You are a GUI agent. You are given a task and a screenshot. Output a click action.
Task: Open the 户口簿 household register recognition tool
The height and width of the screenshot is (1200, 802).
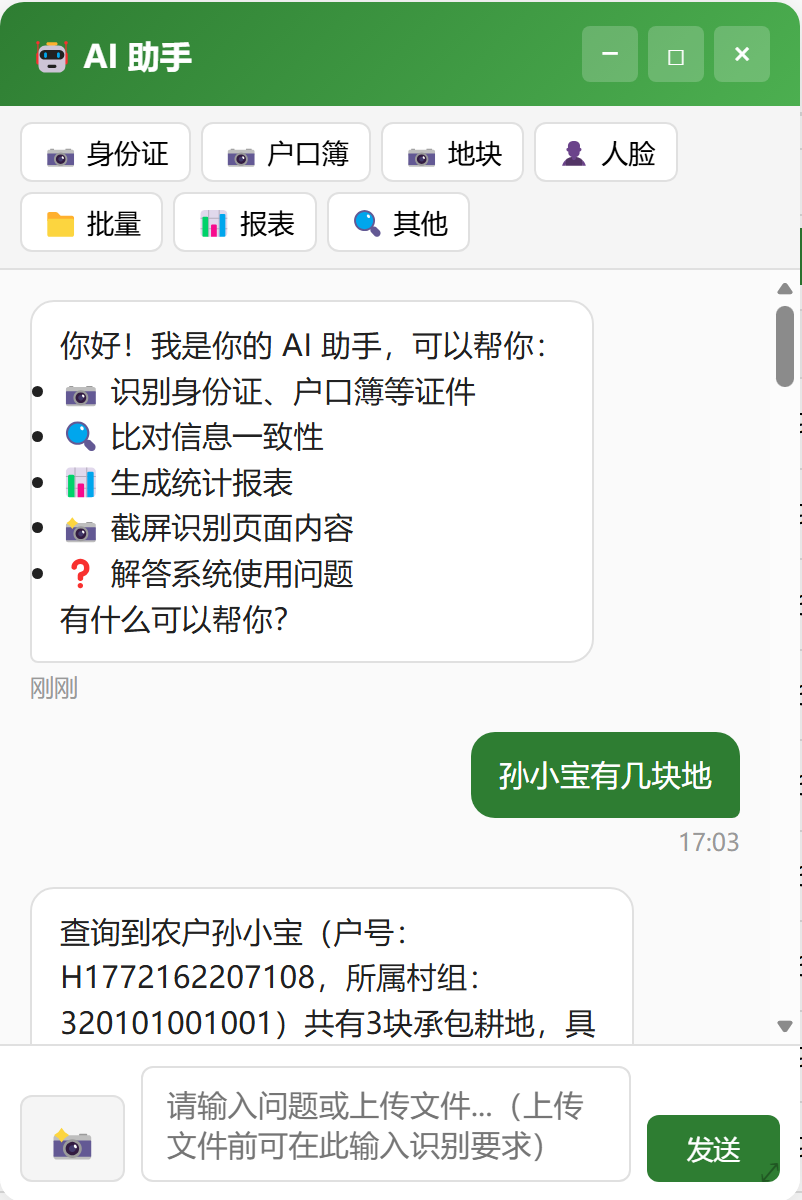tap(286, 152)
